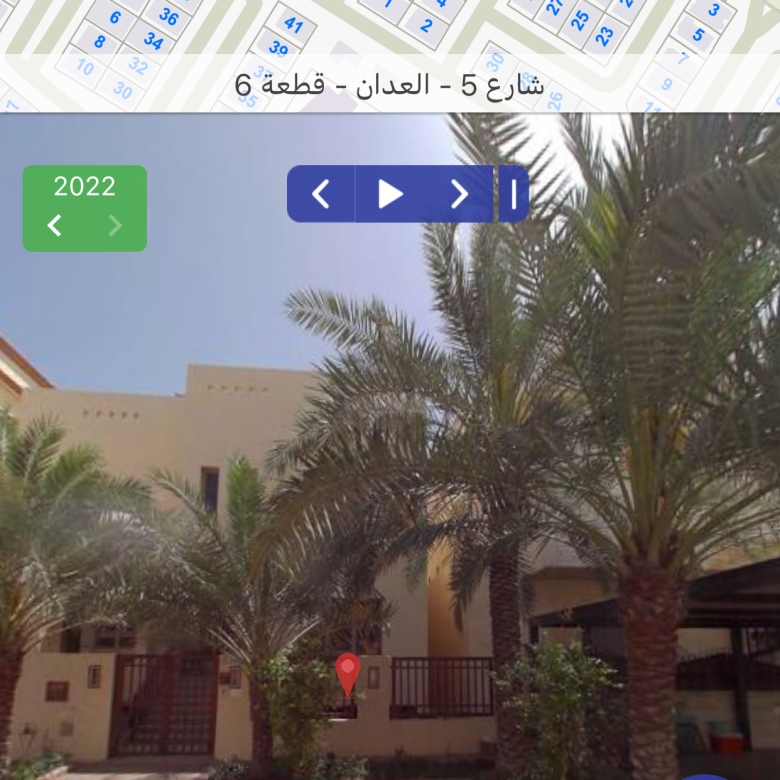
Task: Select the red location pin on the house
Action: pyautogui.click(x=347, y=673)
